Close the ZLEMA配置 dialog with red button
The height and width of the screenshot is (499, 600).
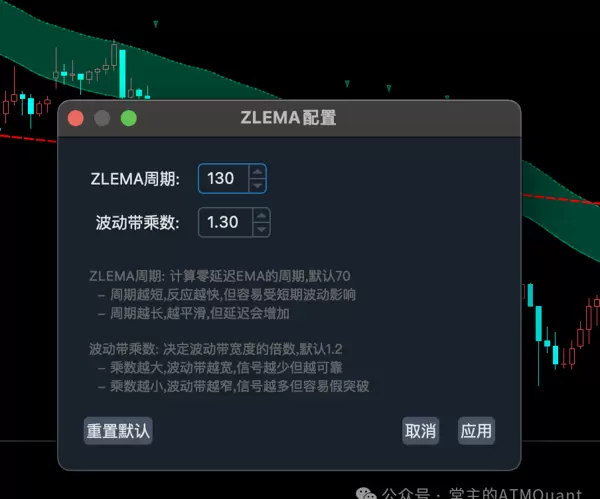tap(75, 118)
